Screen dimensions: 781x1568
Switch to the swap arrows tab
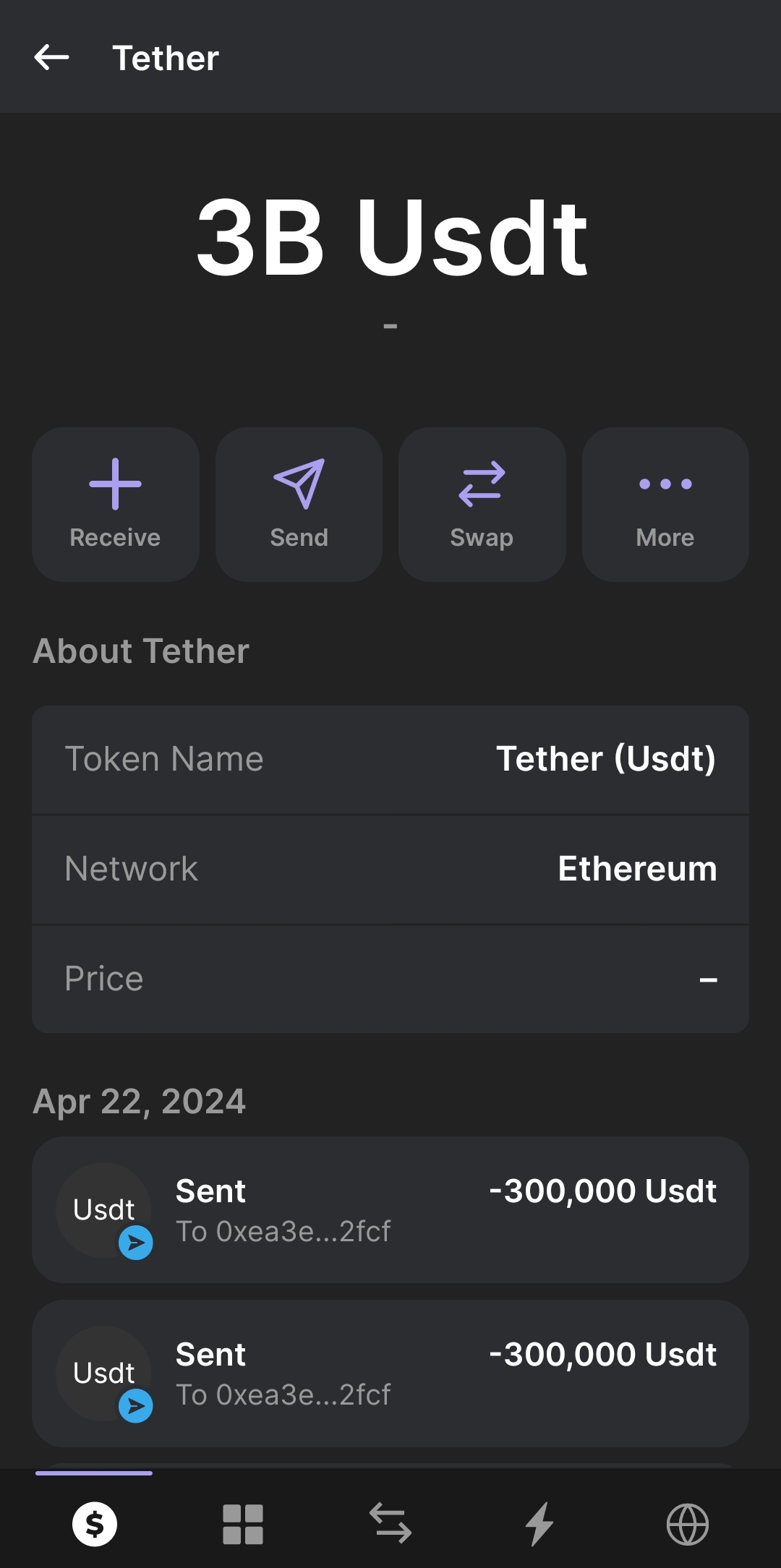pos(390,1524)
